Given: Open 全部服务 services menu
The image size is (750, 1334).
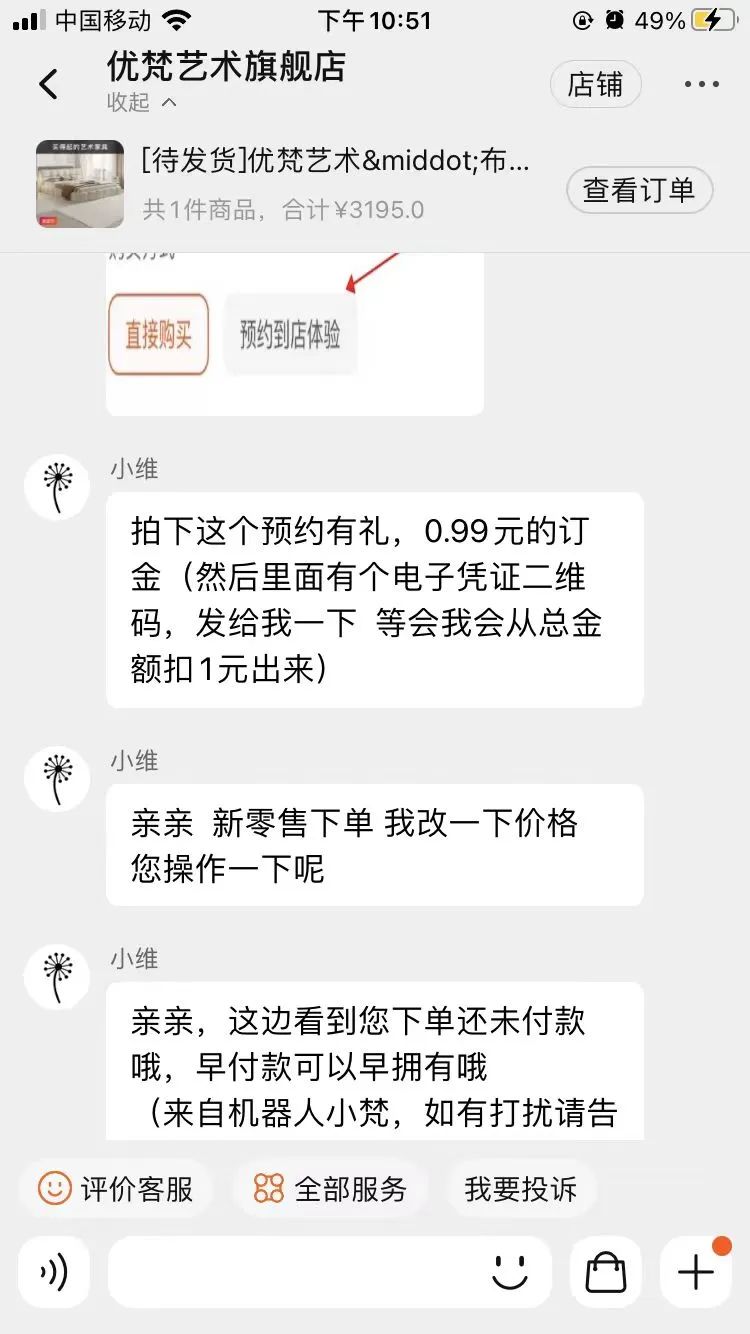Looking at the screenshot, I should coord(330,1189).
